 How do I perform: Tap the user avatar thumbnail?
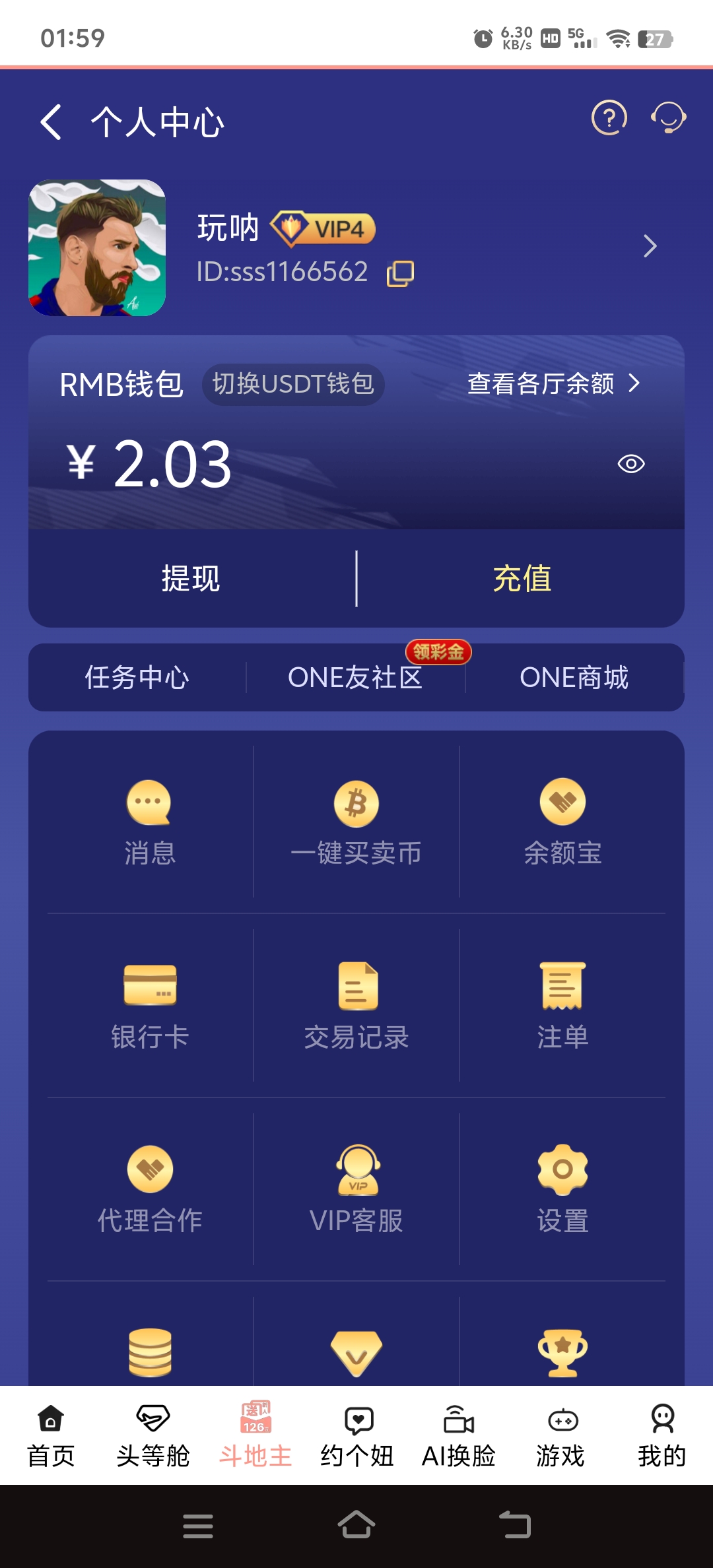tap(96, 247)
